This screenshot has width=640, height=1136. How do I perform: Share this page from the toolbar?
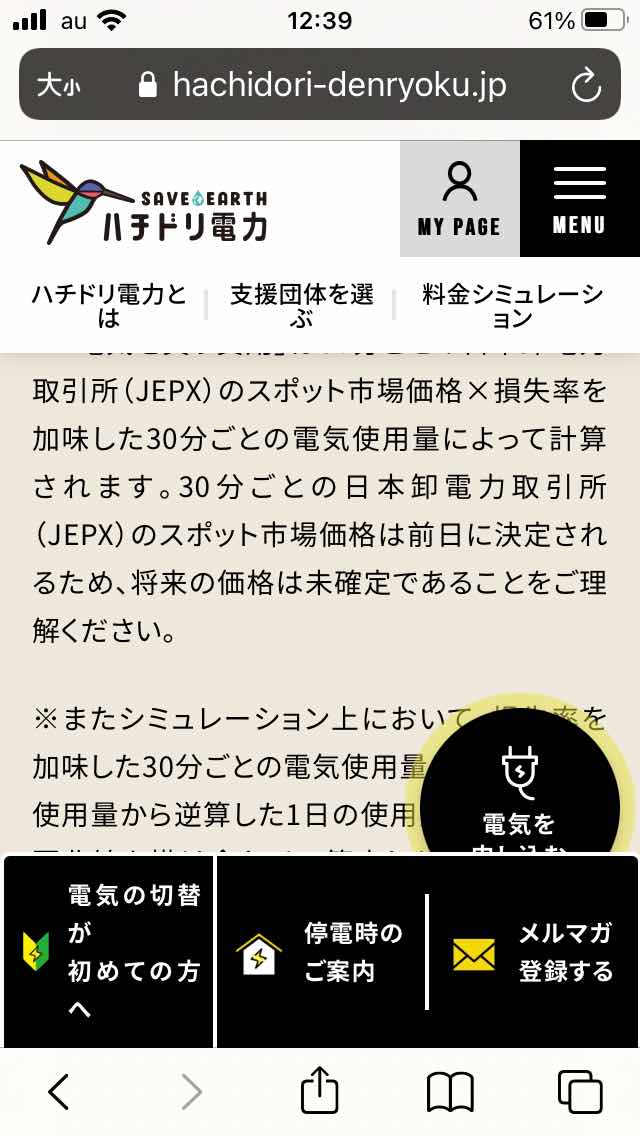[320, 1090]
